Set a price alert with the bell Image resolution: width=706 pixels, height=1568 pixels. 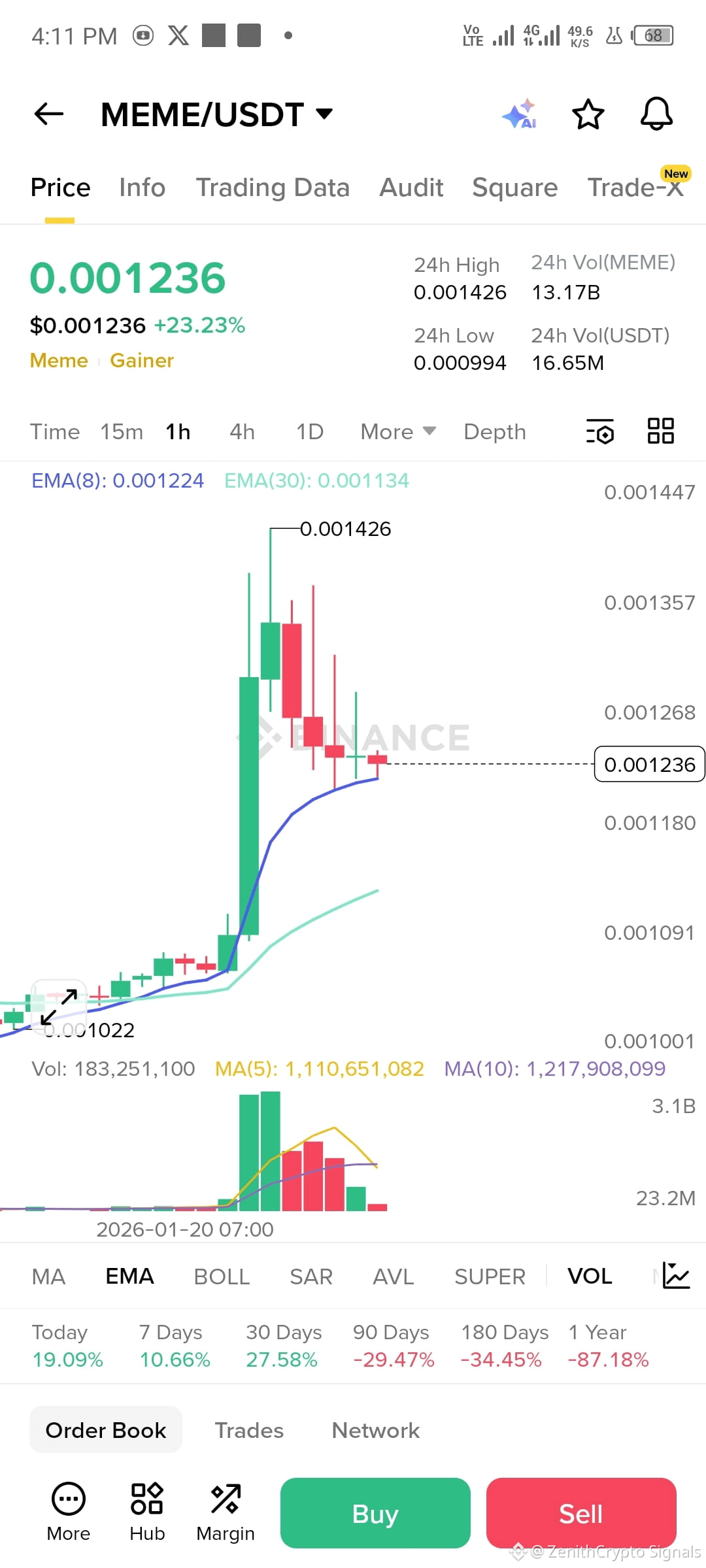point(656,114)
